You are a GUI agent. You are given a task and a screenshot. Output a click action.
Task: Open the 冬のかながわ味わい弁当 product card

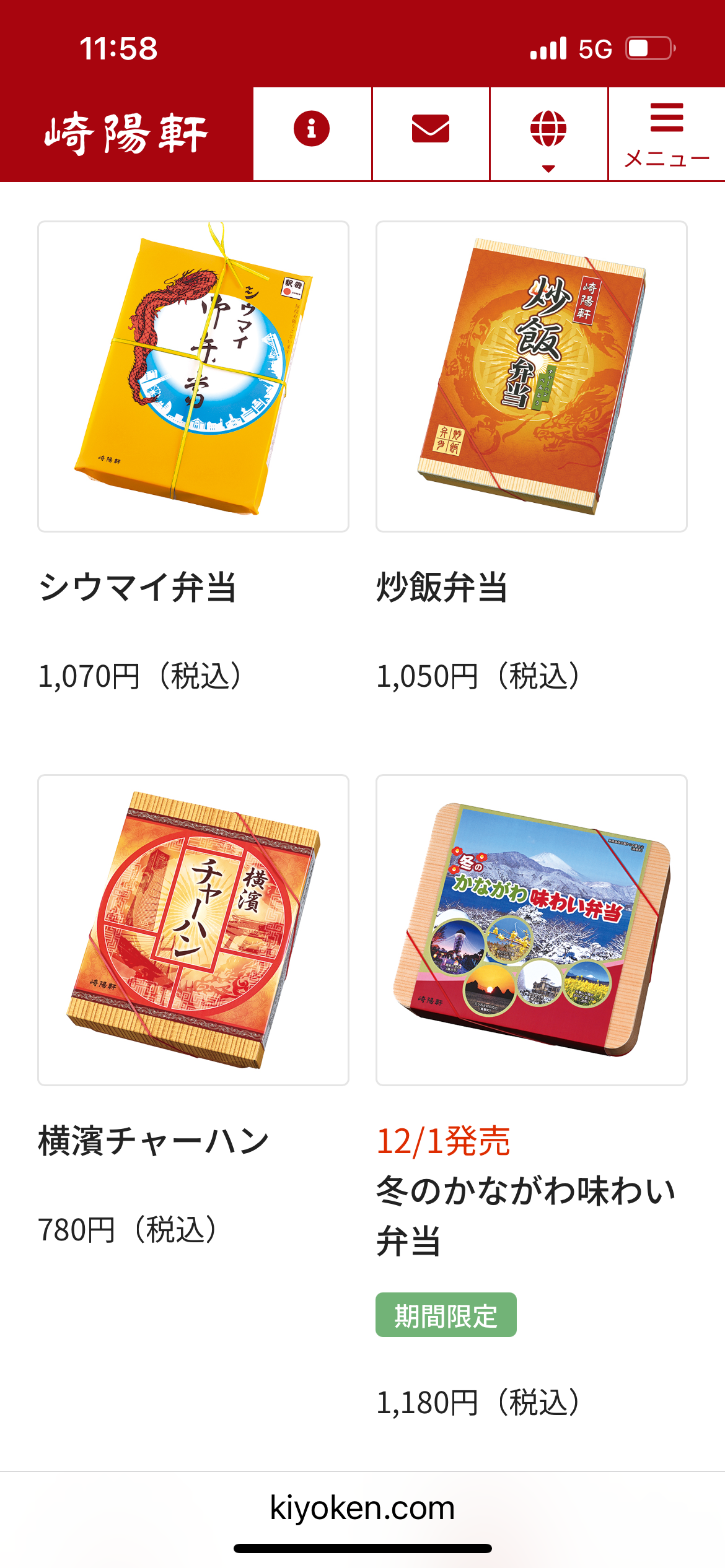click(532, 930)
